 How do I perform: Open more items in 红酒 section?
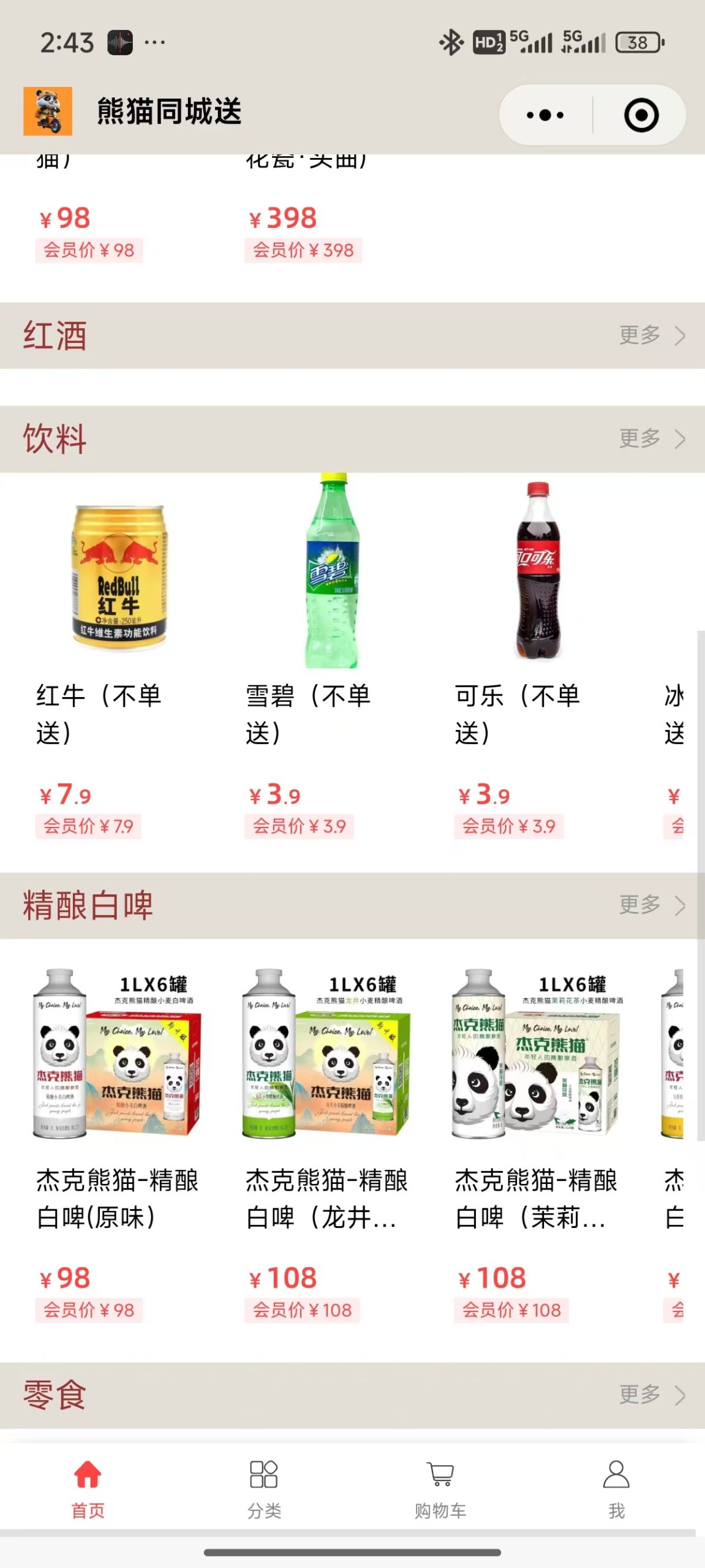click(651, 336)
